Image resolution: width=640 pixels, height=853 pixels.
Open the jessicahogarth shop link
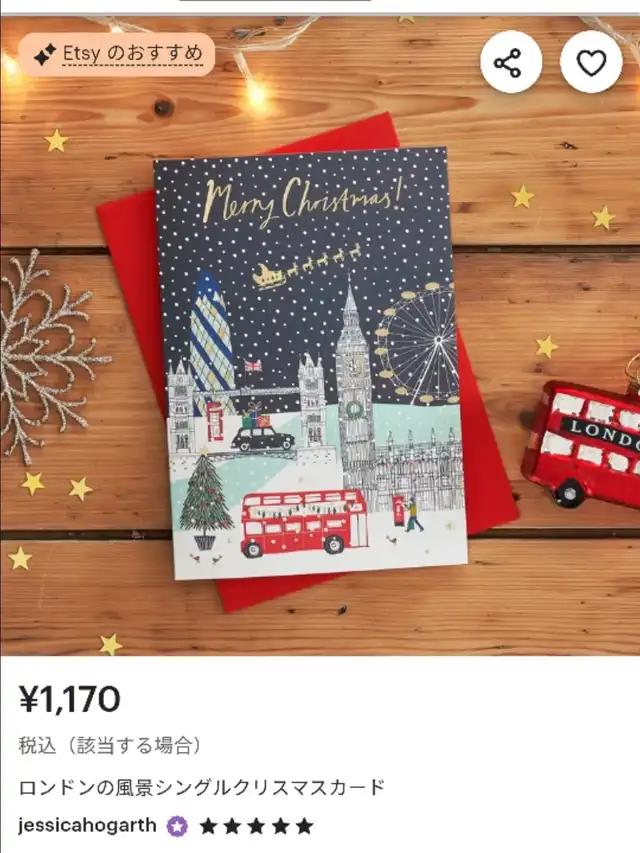click(87, 825)
